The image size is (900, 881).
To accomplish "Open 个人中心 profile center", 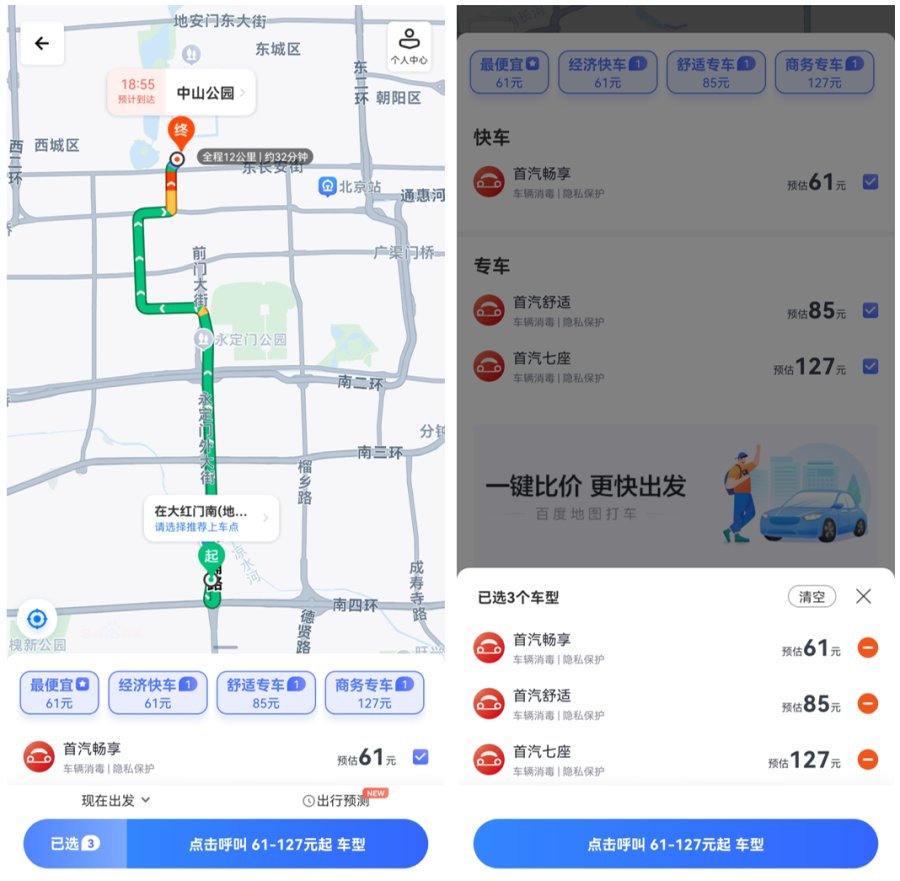I will point(408,46).
